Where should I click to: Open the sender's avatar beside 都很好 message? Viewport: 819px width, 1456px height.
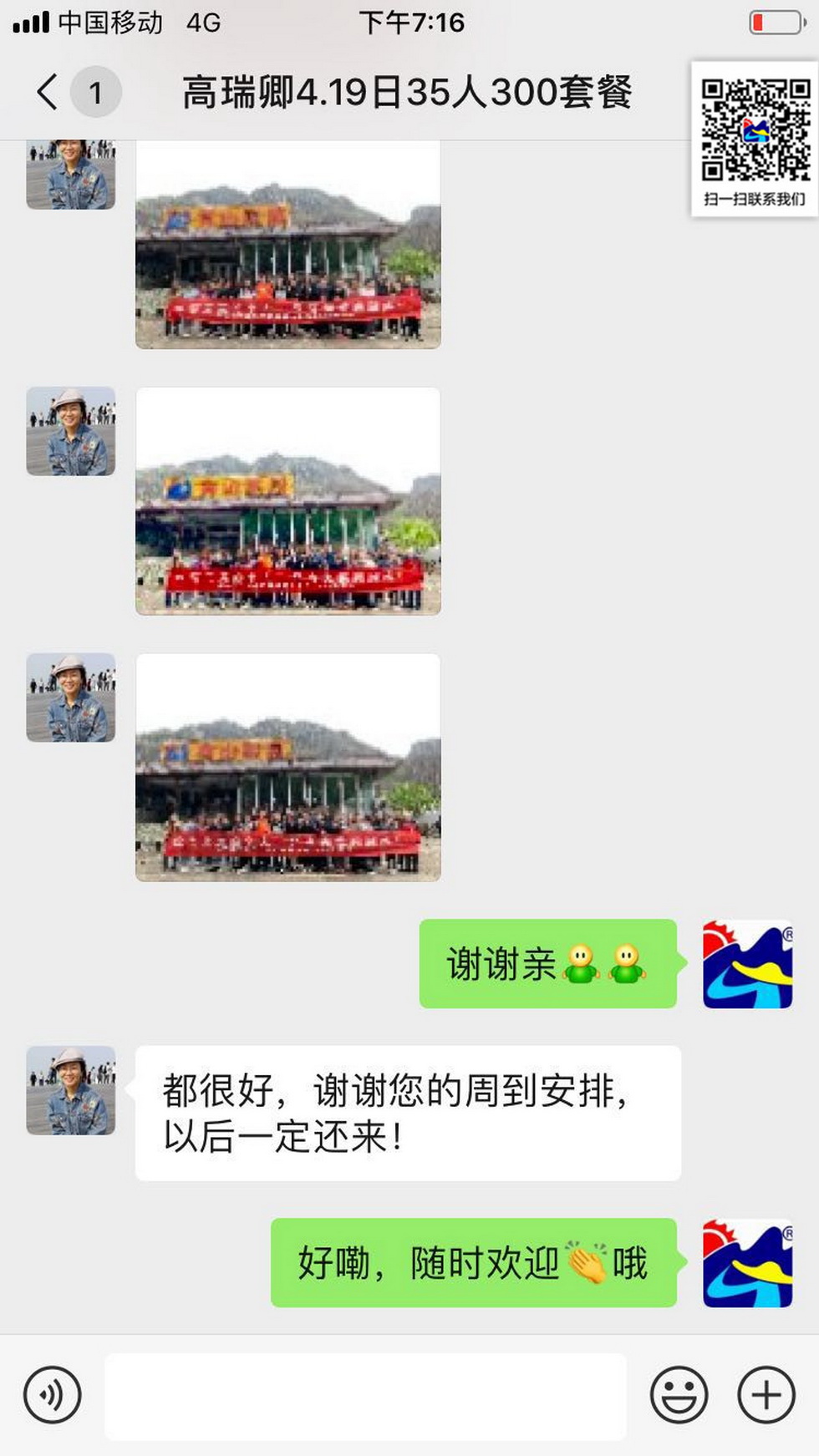71,1090
